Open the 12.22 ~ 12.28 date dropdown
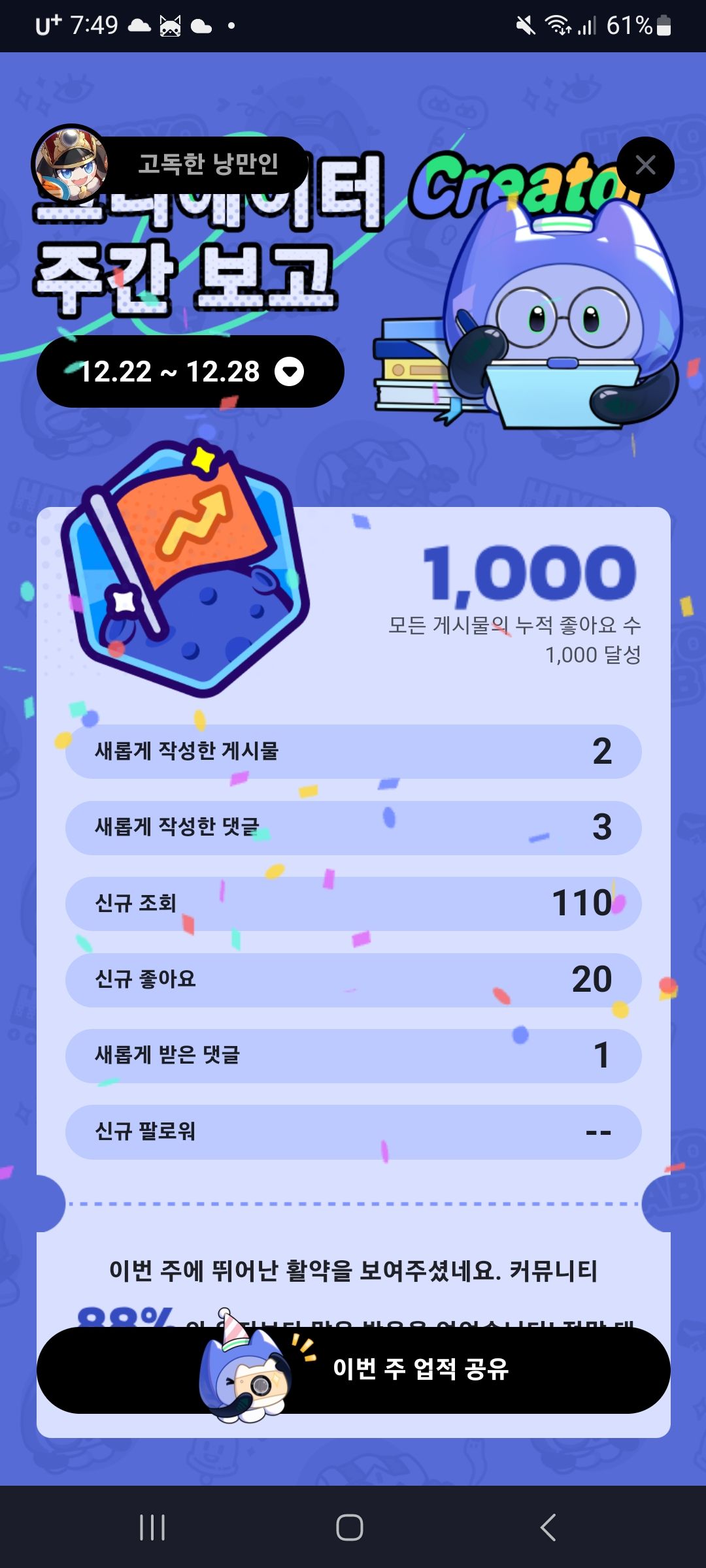706x1568 pixels. point(190,372)
